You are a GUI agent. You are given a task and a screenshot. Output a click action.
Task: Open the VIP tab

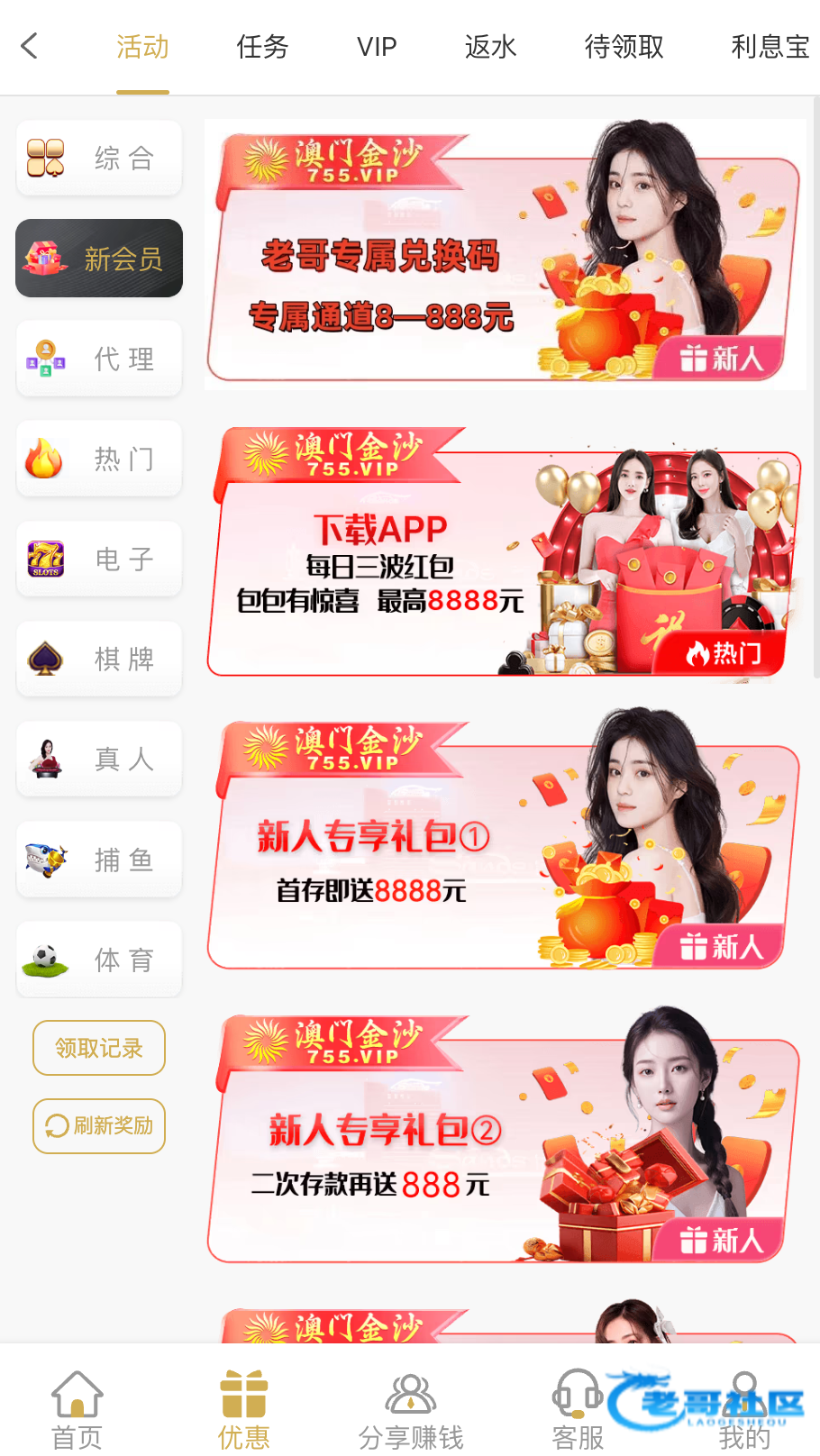377,47
